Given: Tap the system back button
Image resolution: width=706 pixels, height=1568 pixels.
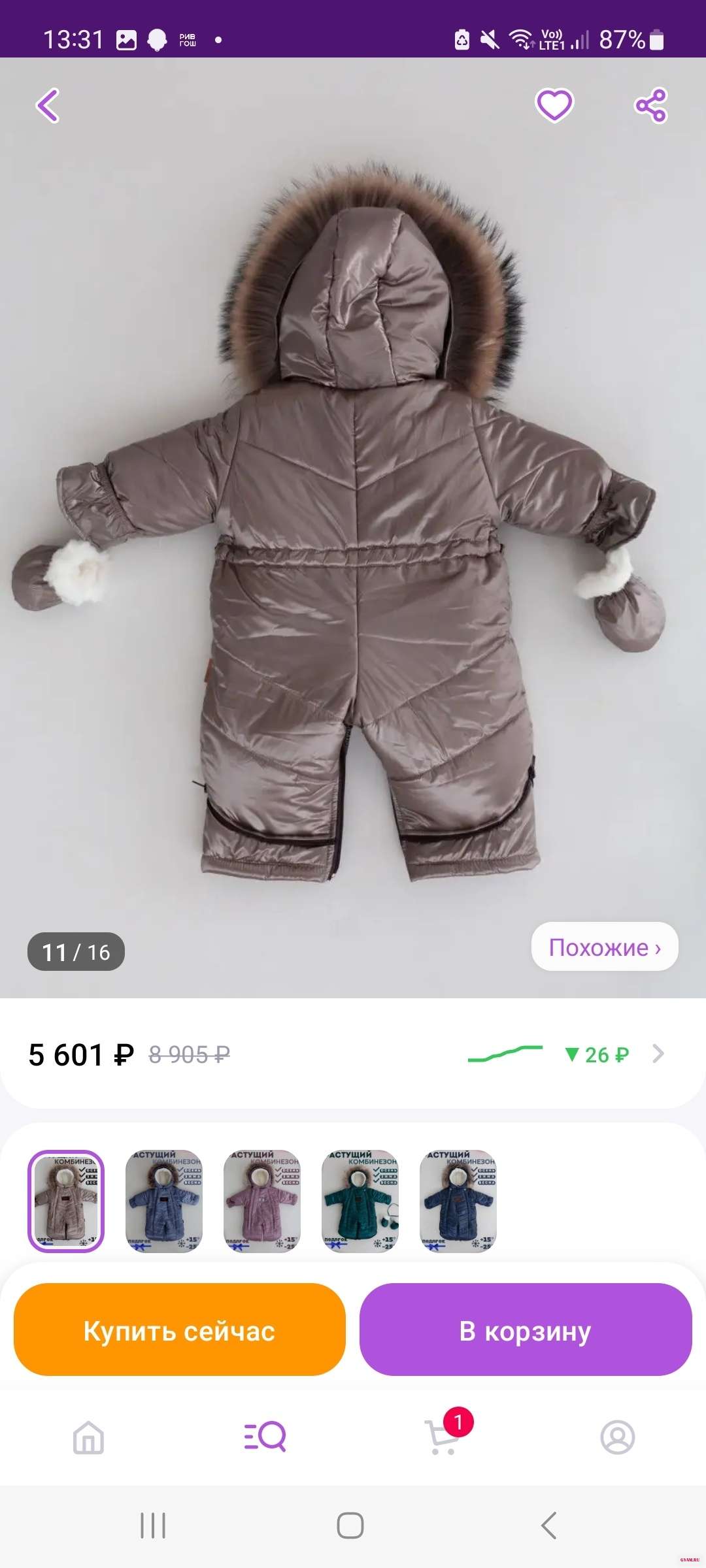Looking at the screenshot, I should pos(549,1526).
